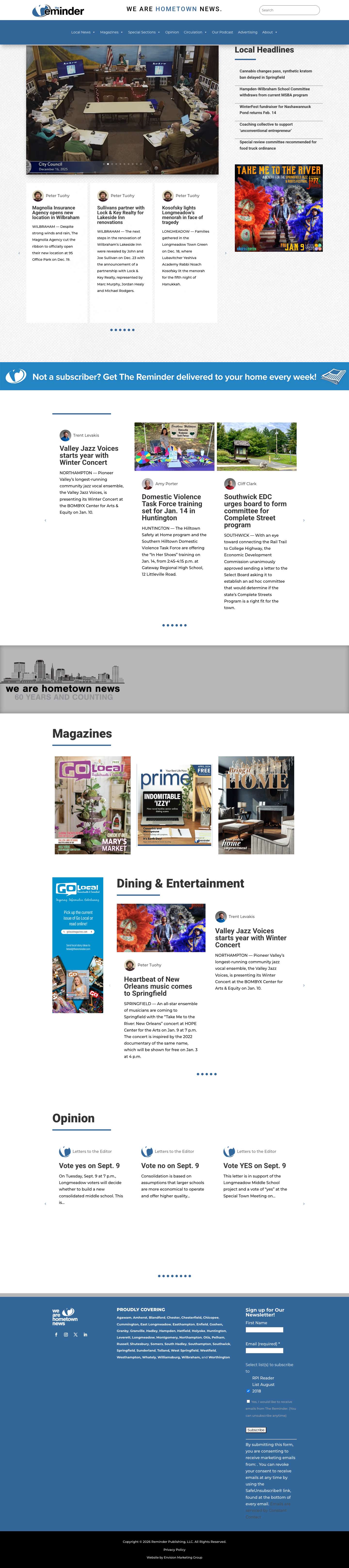Open Our Podcast page
The height and width of the screenshot is (1568, 349).
pyautogui.click(x=222, y=32)
